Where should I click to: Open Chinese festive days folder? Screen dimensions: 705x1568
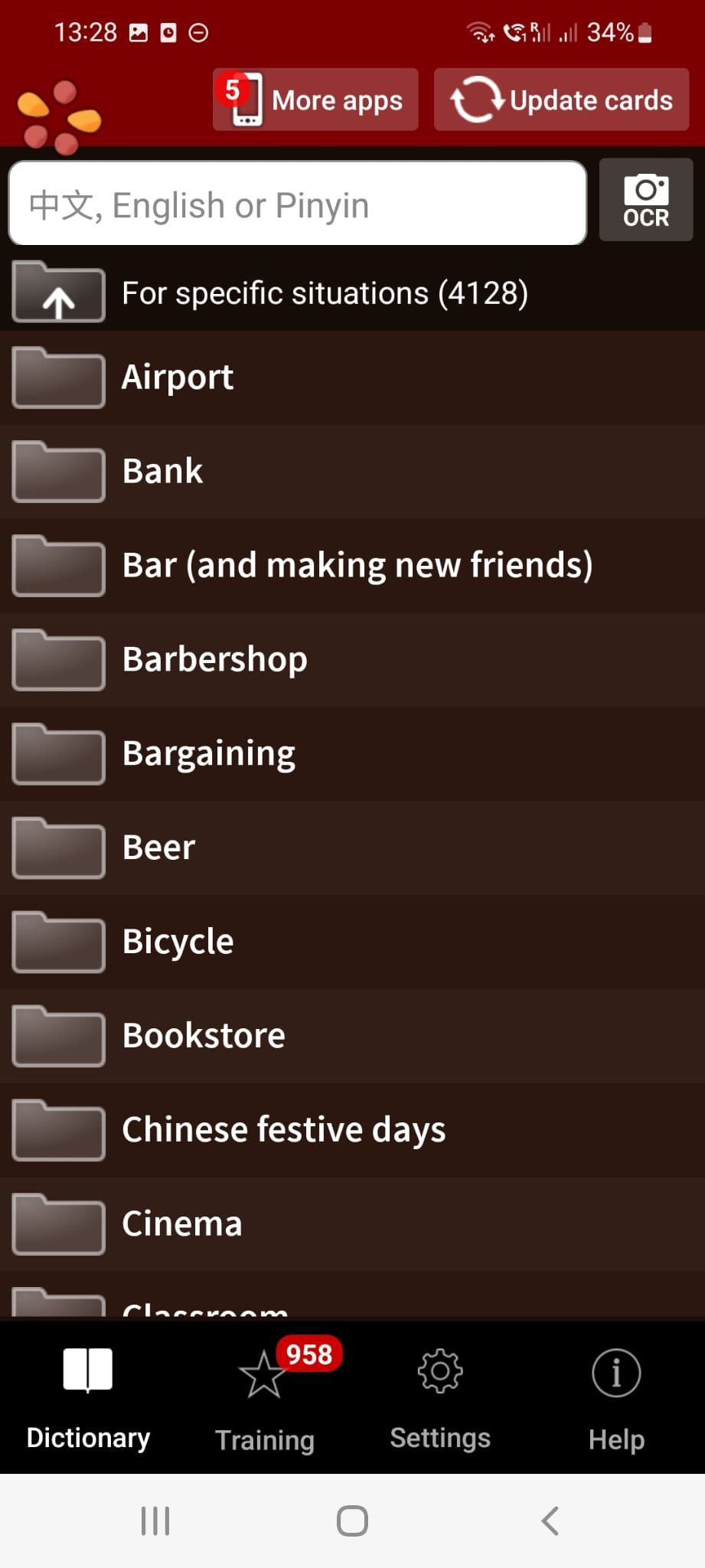coord(352,1131)
